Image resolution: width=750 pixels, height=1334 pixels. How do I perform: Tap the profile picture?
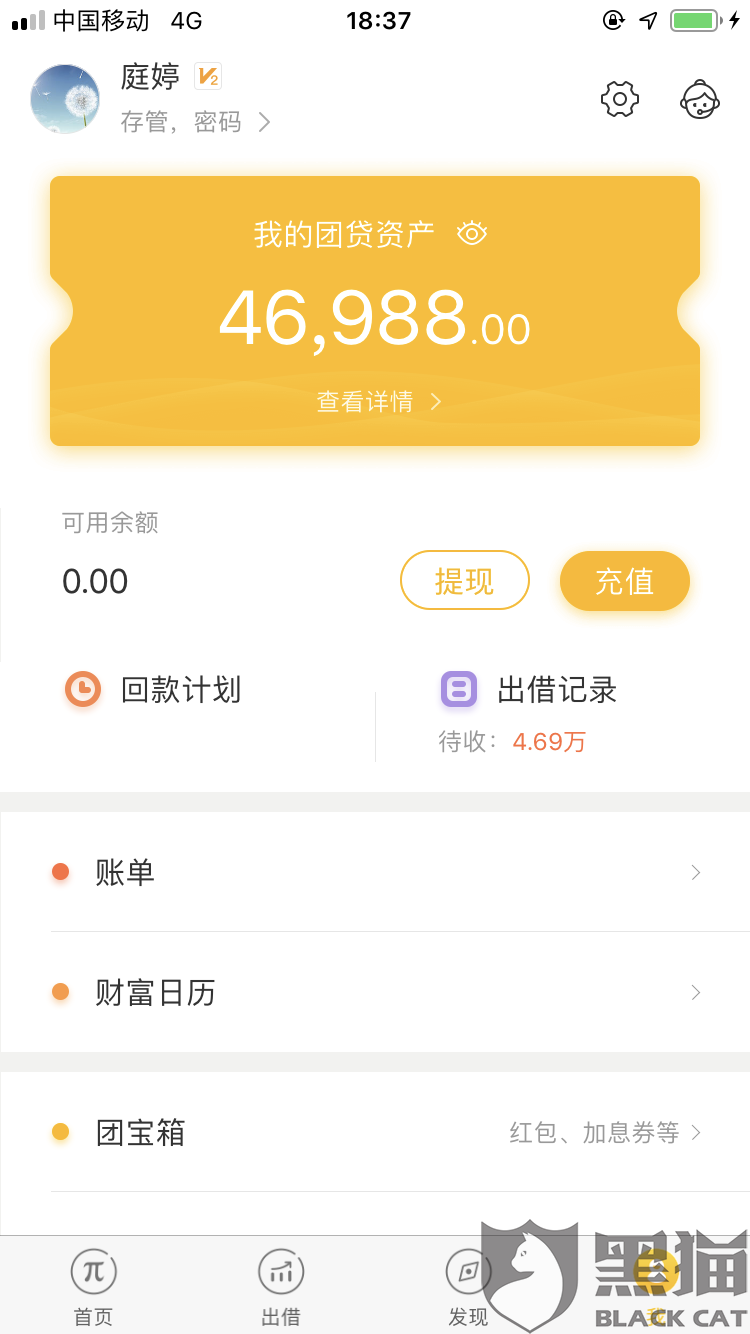click(x=65, y=99)
